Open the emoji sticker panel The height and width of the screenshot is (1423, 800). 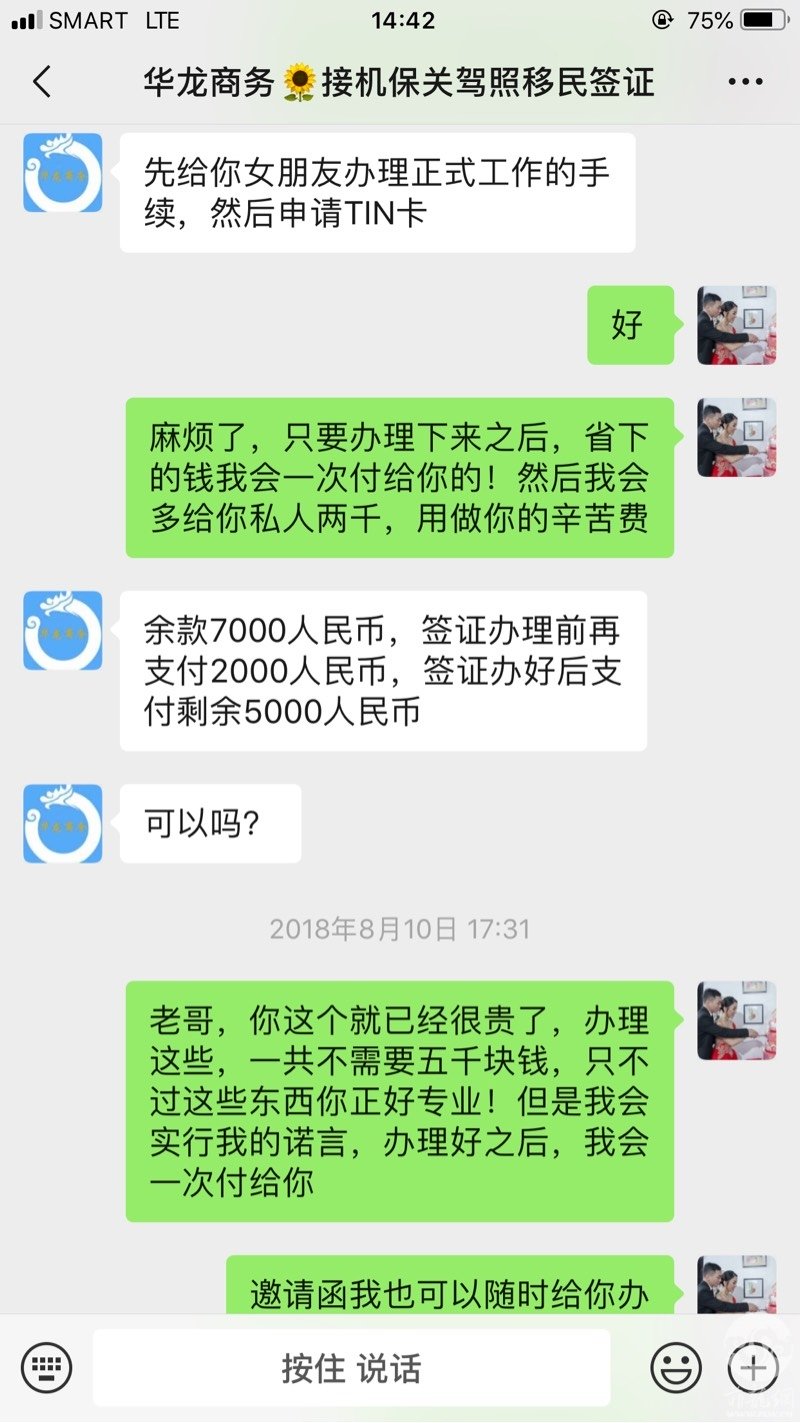point(676,1367)
